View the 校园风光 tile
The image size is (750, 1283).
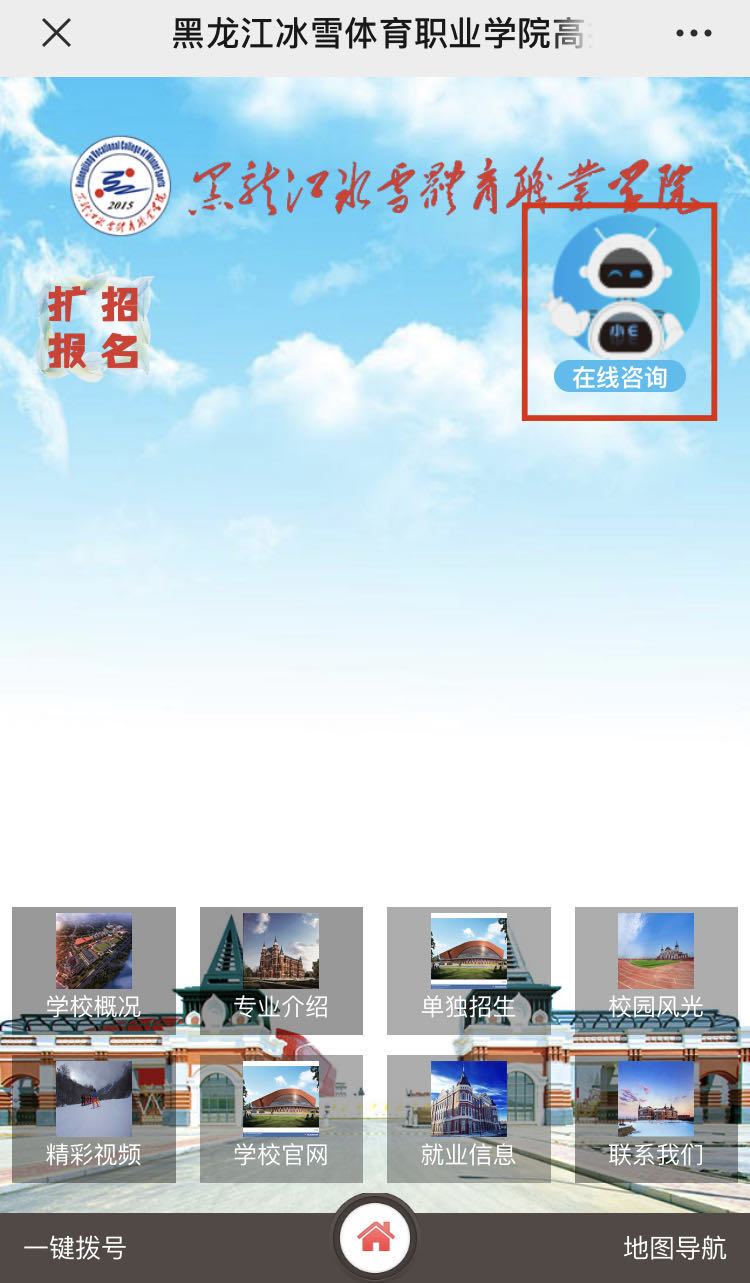point(656,970)
